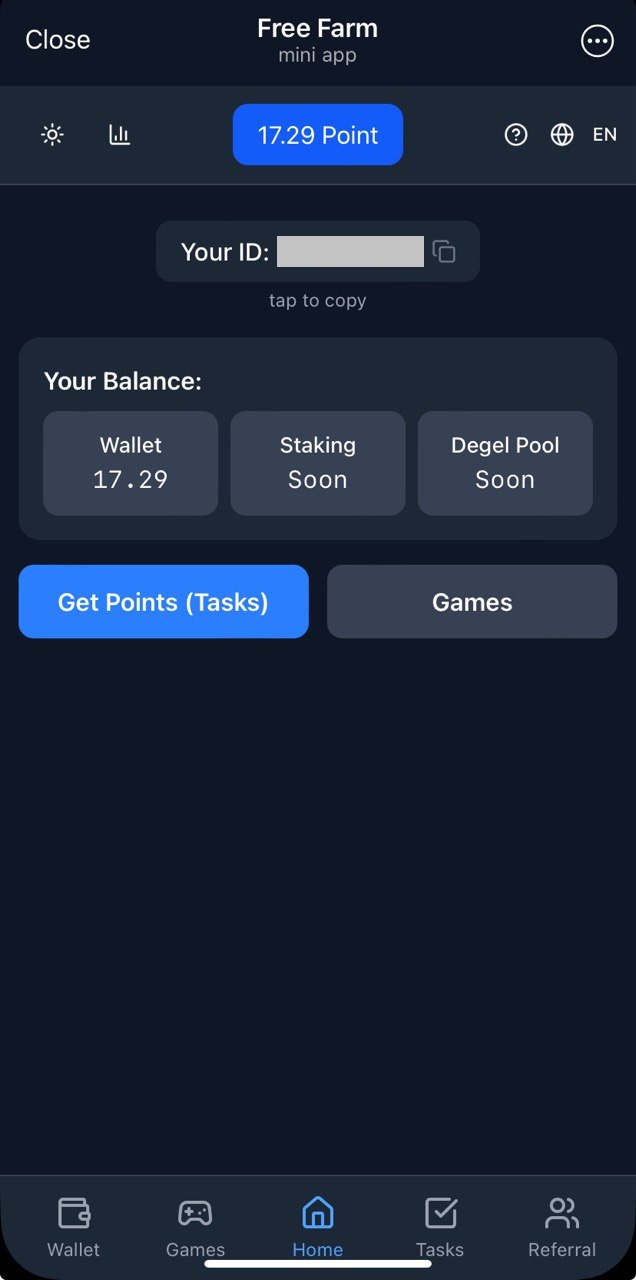Viewport: 636px width, 1280px height.
Task: Switch to the Tasks tab
Action: tap(440, 1226)
